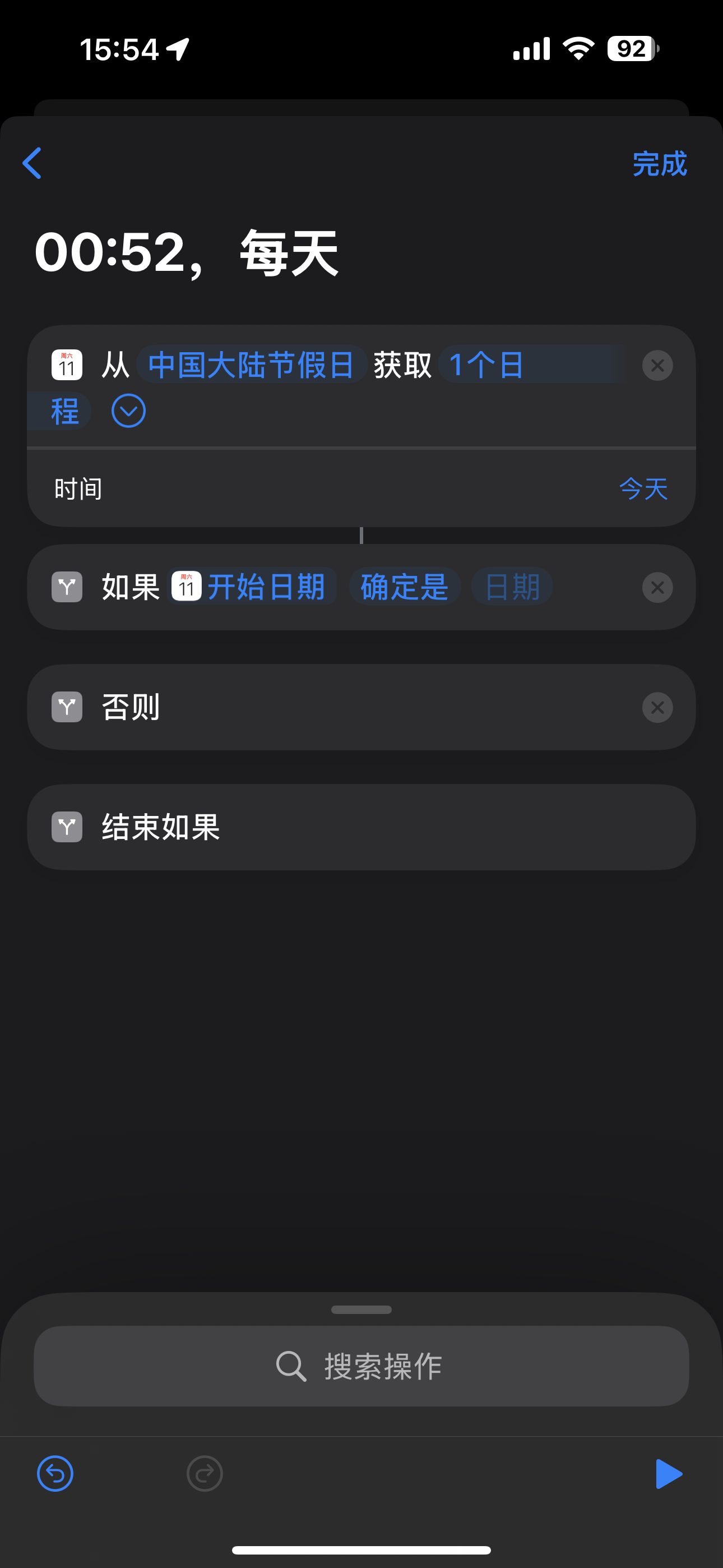Screen dimensions: 723x1568
Task: Delete the 如果 action
Action: pos(657,587)
